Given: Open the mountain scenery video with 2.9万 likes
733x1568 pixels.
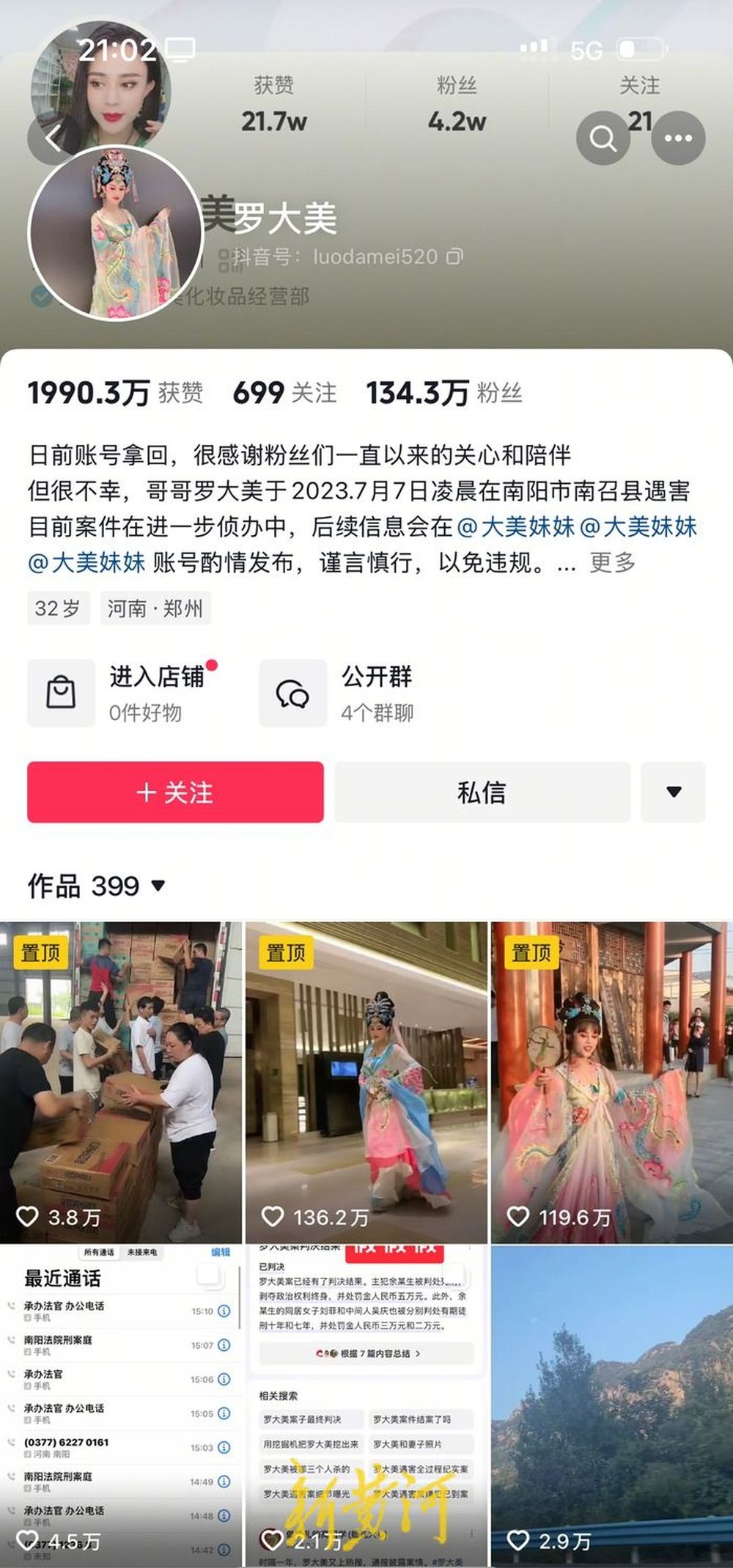Looking at the screenshot, I should tap(611, 1404).
